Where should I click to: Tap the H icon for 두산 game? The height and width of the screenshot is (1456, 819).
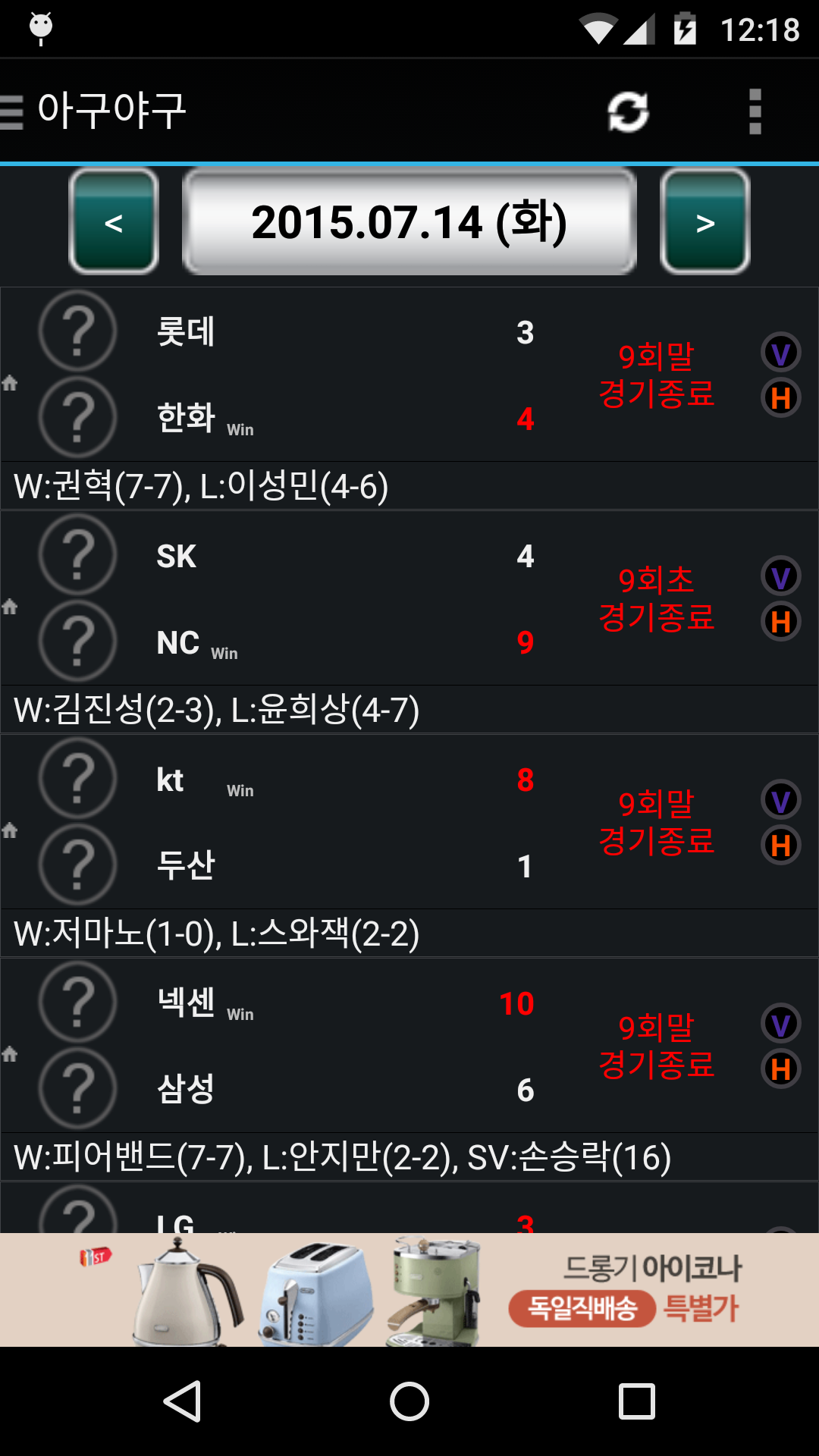tap(781, 845)
